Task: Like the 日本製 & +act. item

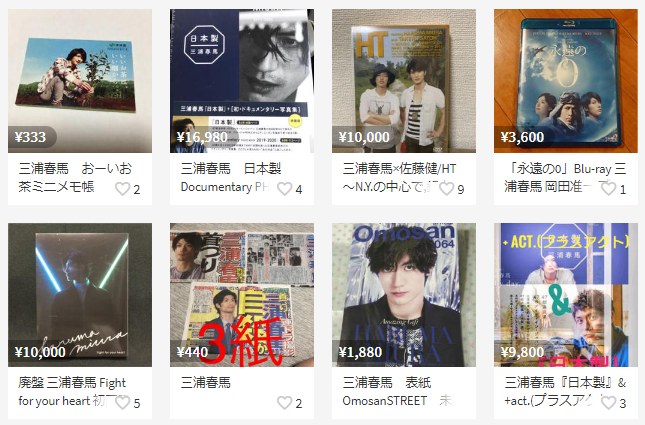Action: coord(608,403)
